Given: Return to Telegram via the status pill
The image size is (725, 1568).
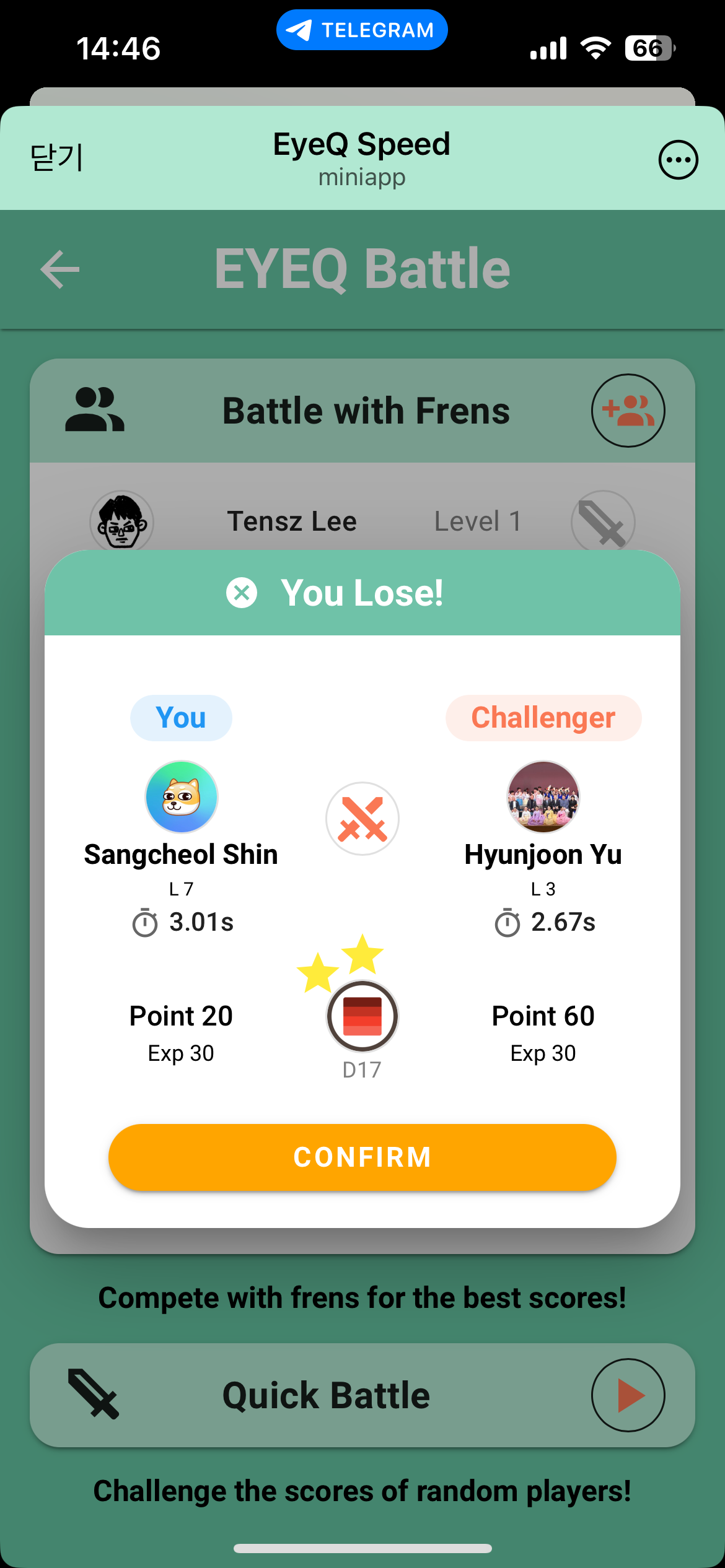Looking at the screenshot, I should 362,30.
